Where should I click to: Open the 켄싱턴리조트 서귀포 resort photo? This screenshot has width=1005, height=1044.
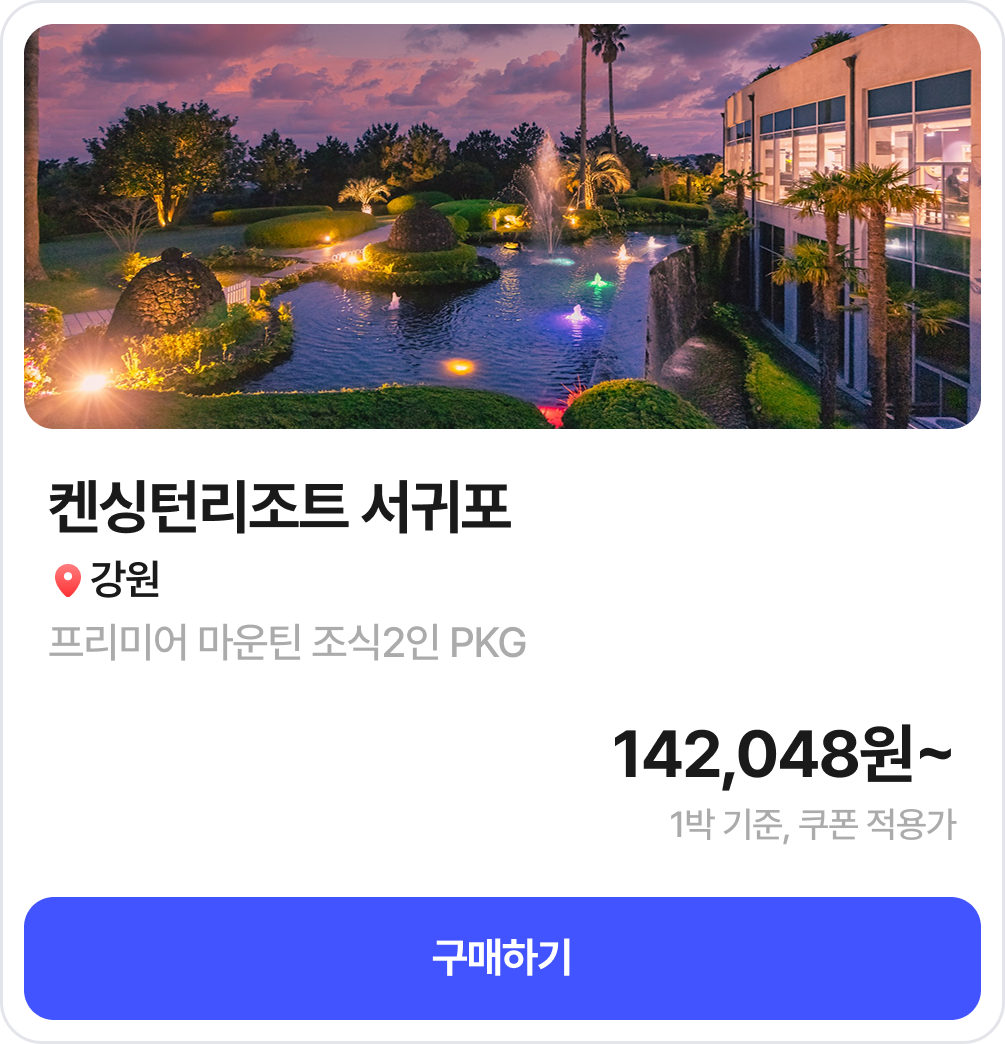[502, 227]
